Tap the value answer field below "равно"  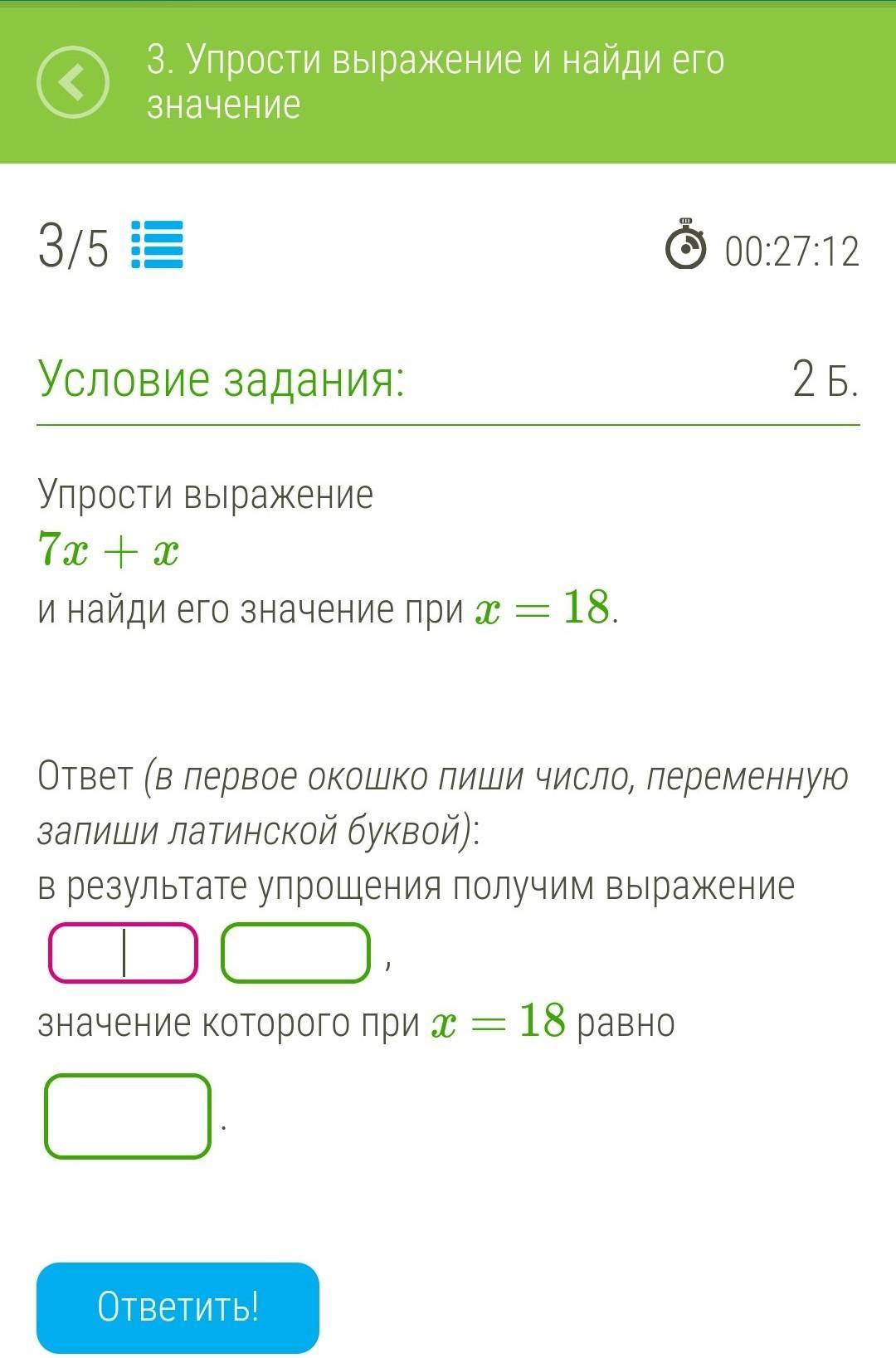128,1116
